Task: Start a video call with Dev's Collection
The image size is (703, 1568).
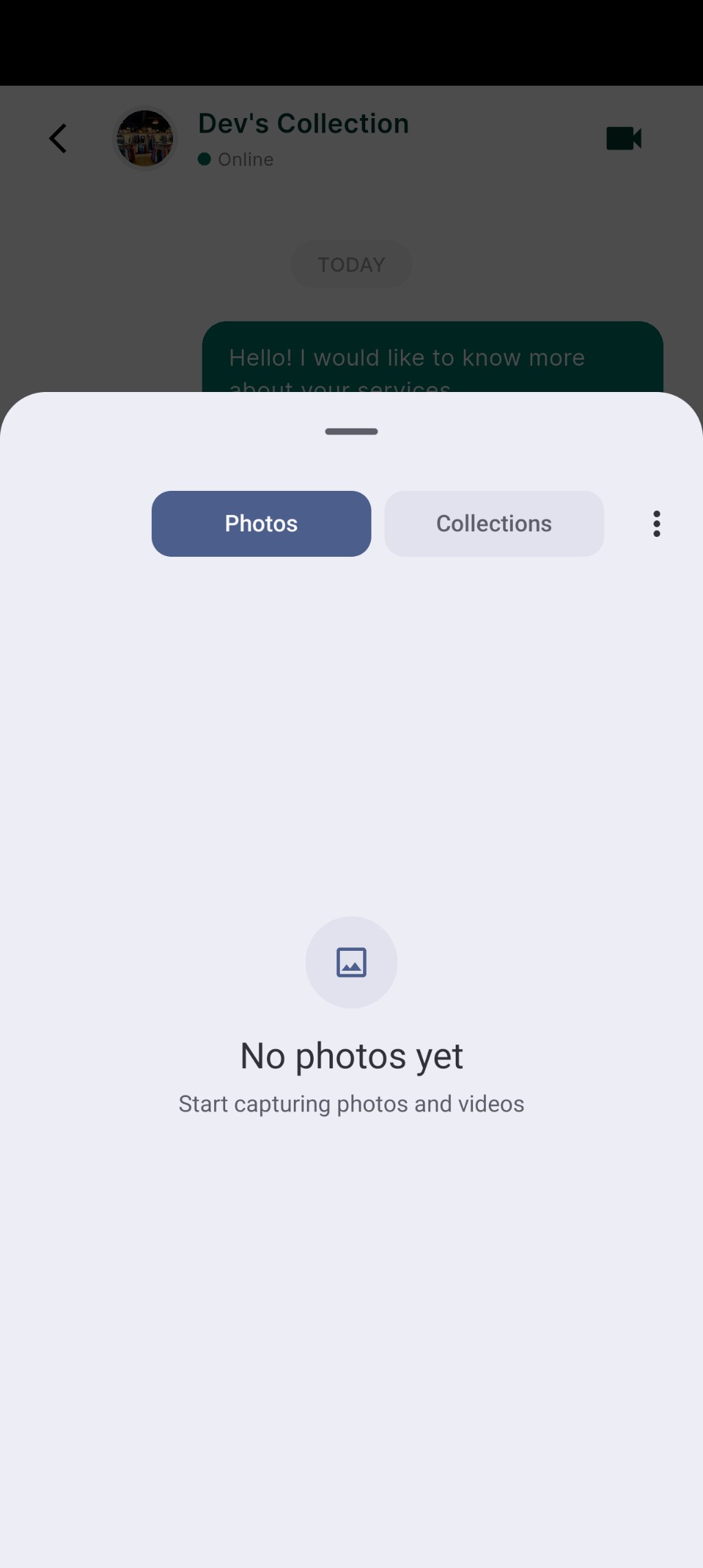Action: click(624, 139)
